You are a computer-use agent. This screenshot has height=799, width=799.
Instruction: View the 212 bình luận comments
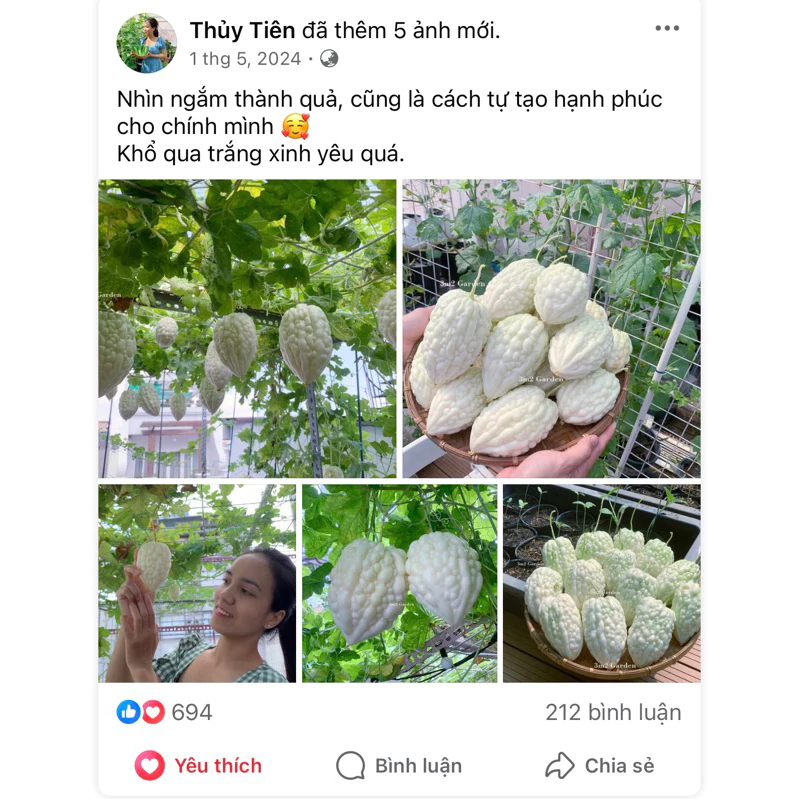point(613,713)
